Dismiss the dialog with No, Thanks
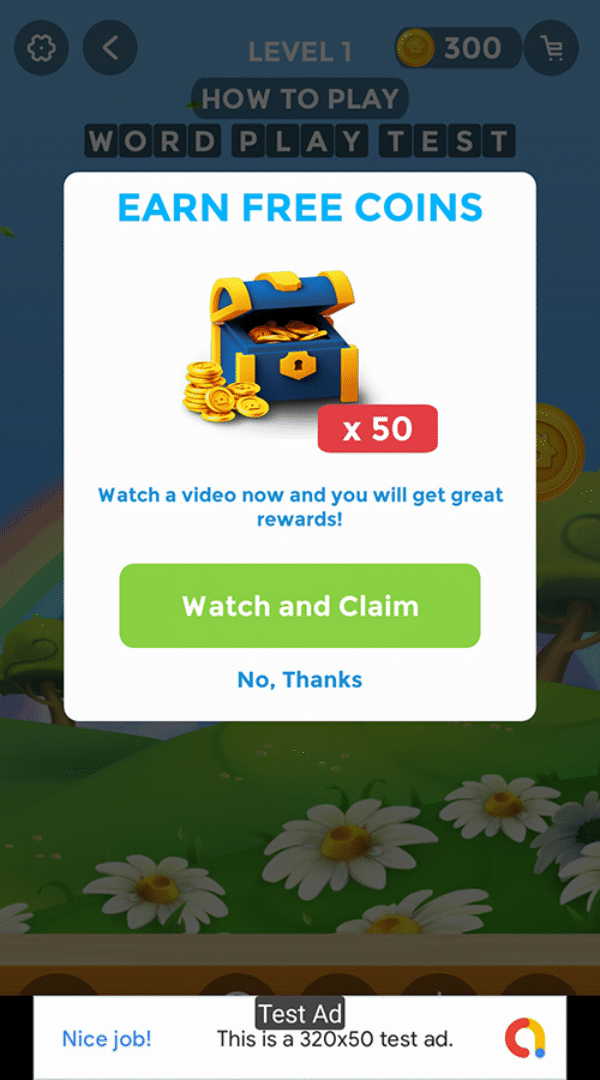Viewport: 600px width, 1080px height. click(300, 680)
